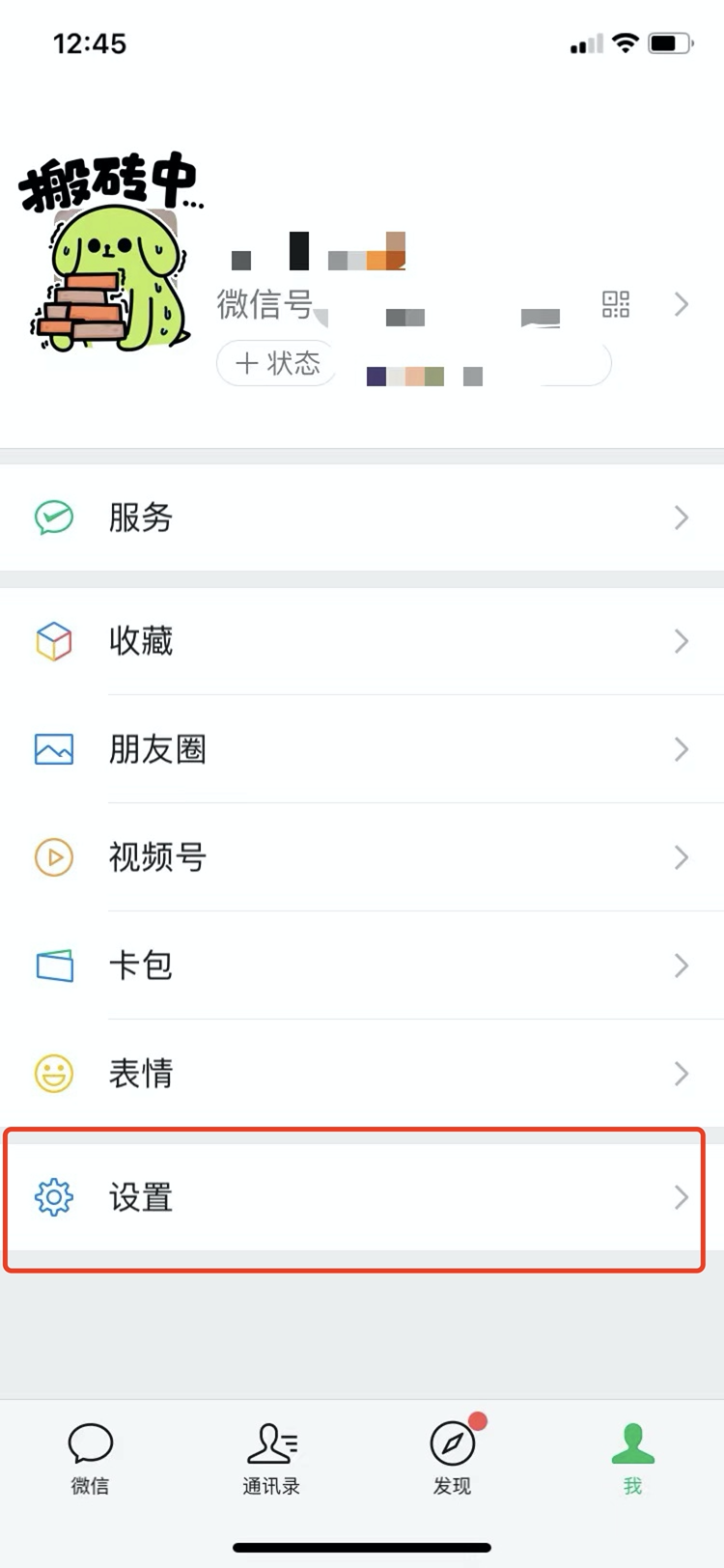Open the 服务 services row

point(362,518)
